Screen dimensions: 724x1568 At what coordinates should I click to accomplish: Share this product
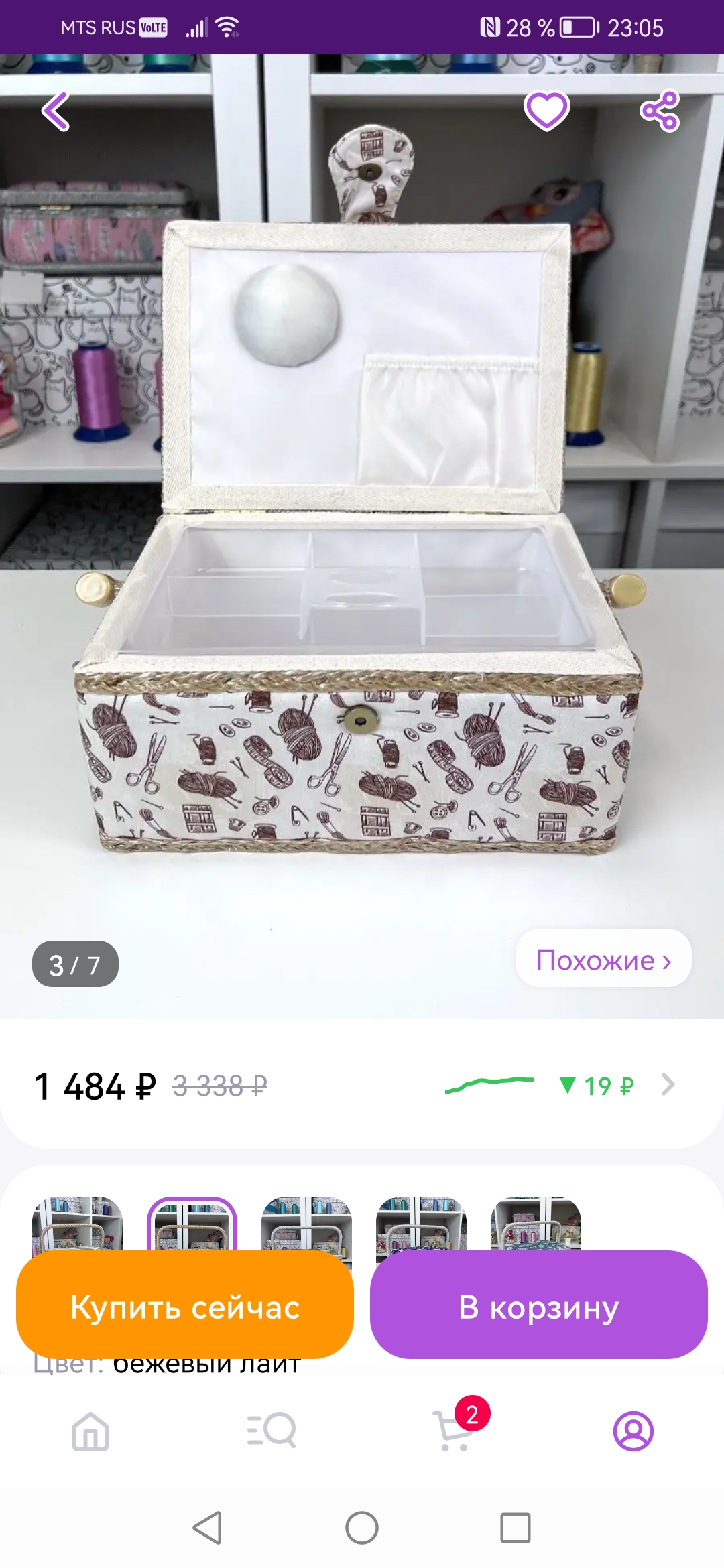coord(660,111)
